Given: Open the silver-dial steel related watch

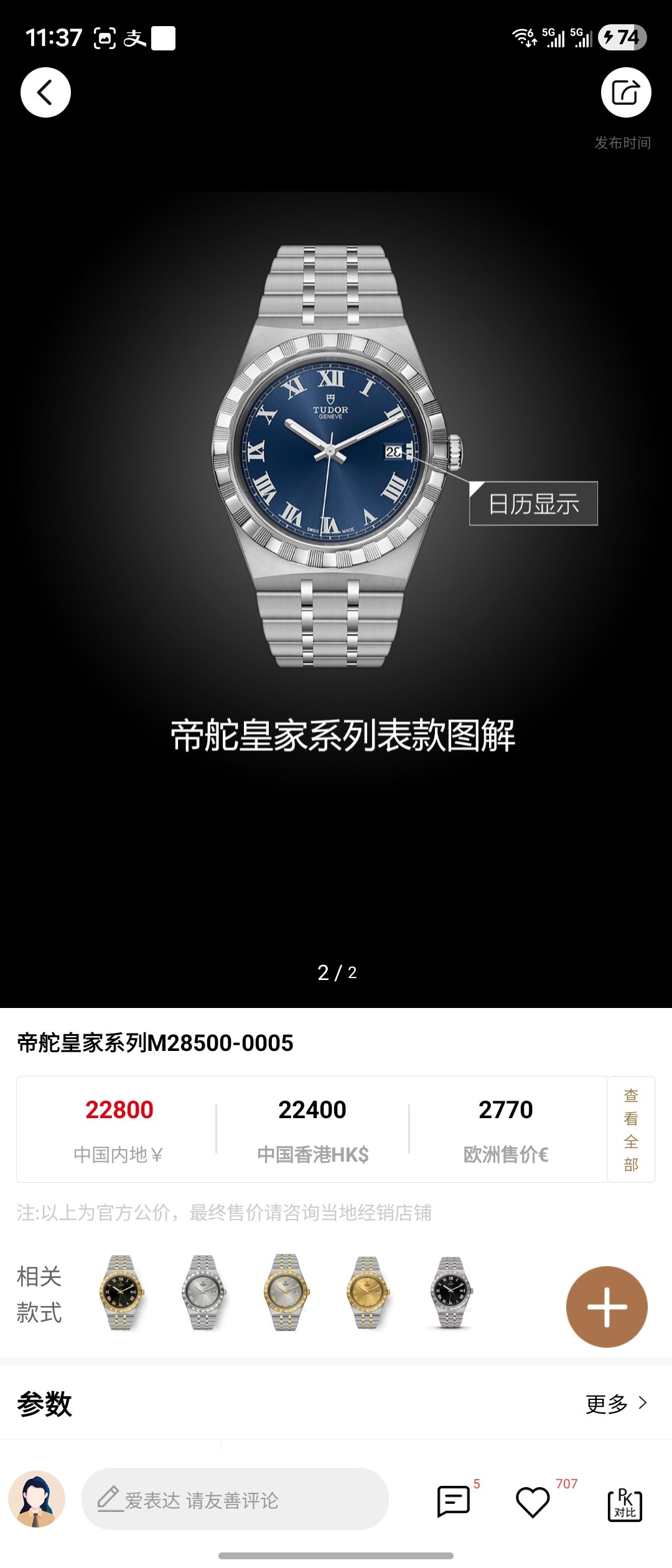Looking at the screenshot, I should [x=203, y=1292].
